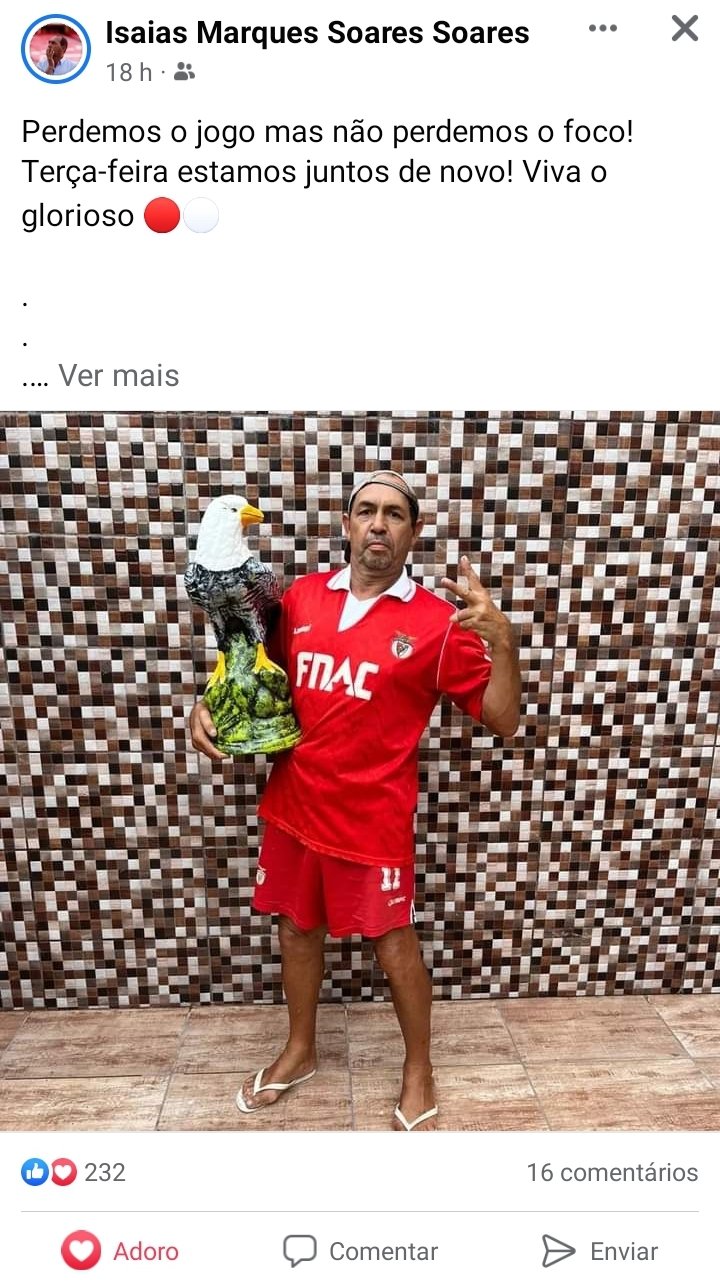This screenshot has width=720, height=1285.
Task: Open the post photo in full view
Action: [x=360, y=770]
